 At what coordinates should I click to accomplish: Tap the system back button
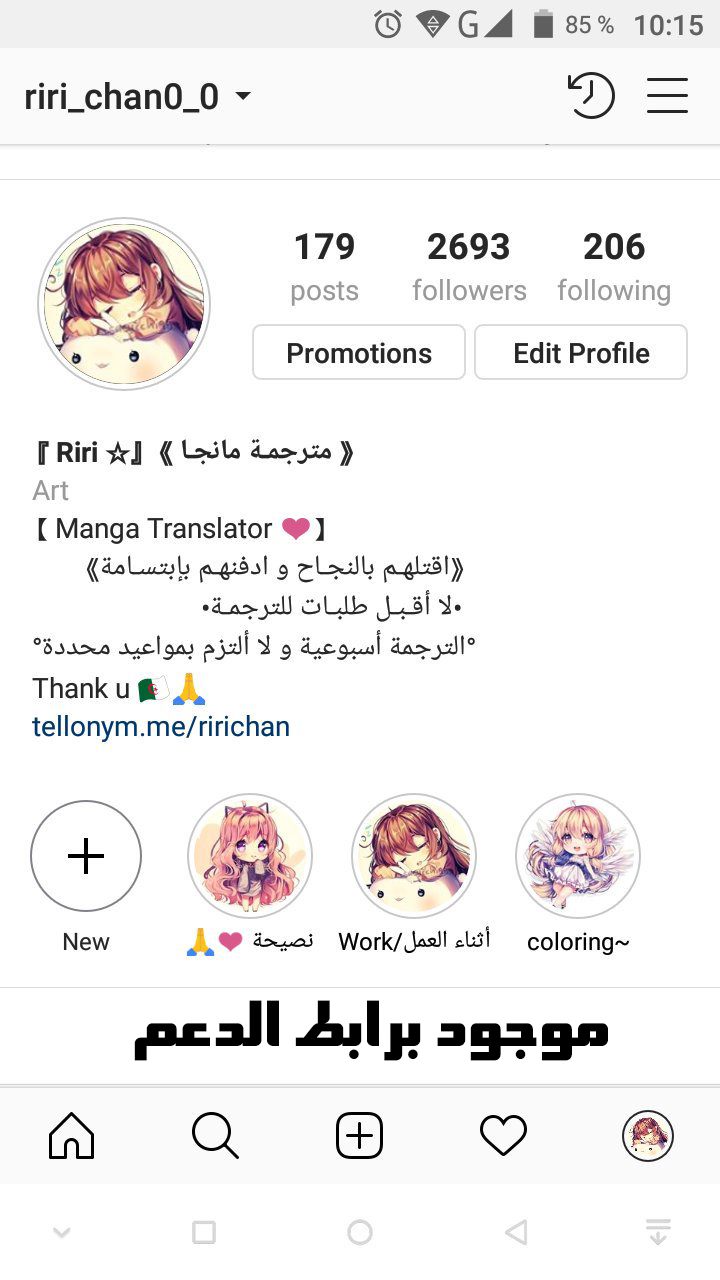(x=516, y=1233)
